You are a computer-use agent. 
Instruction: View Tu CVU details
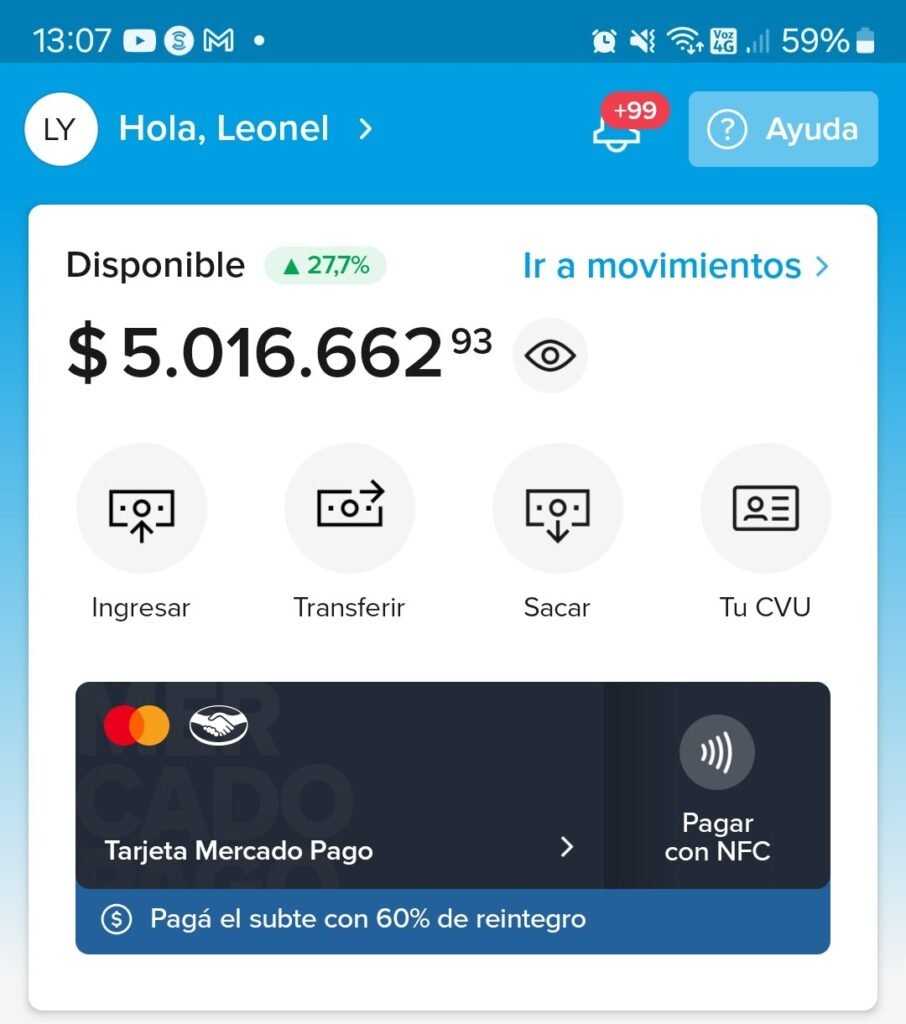pos(765,509)
